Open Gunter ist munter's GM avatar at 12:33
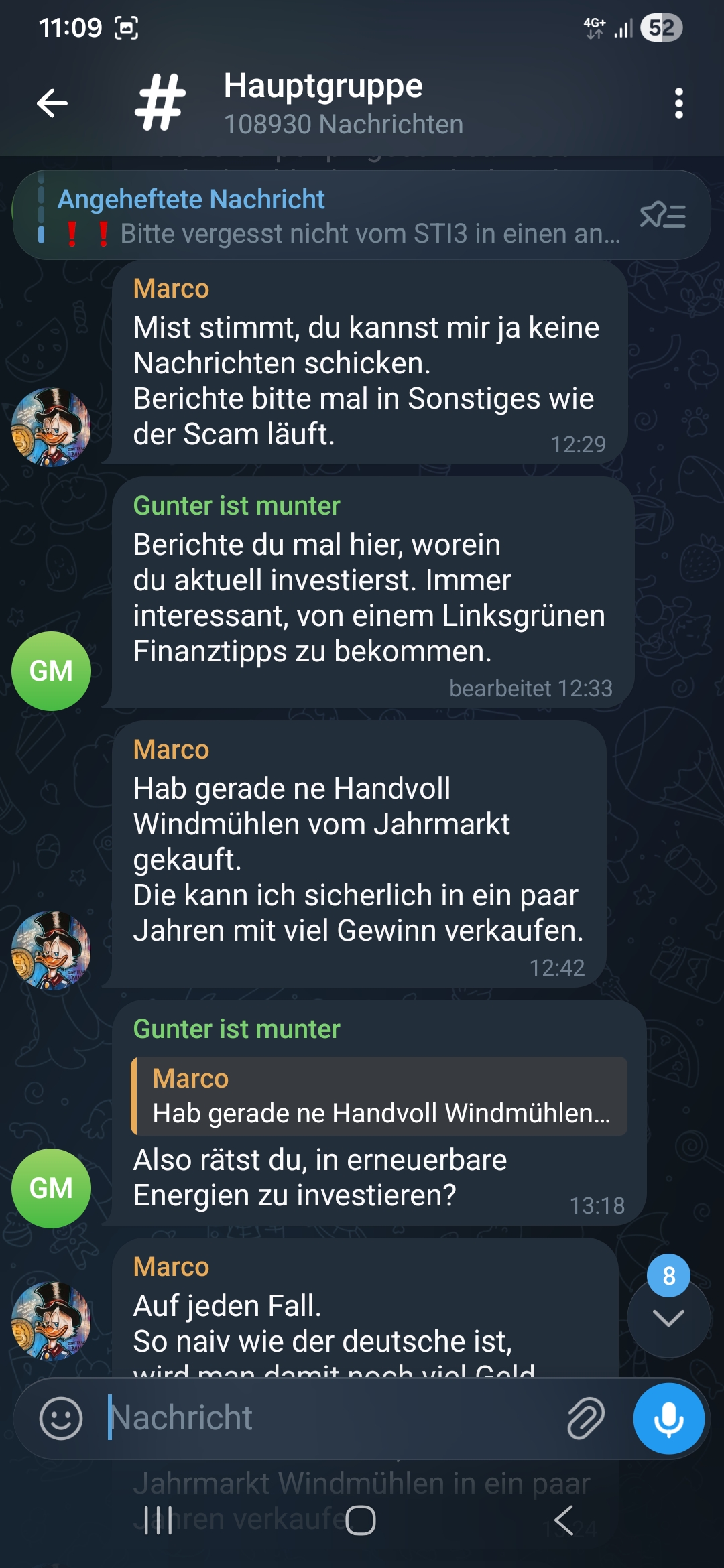The image size is (724, 1568). [x=51, y=671]
